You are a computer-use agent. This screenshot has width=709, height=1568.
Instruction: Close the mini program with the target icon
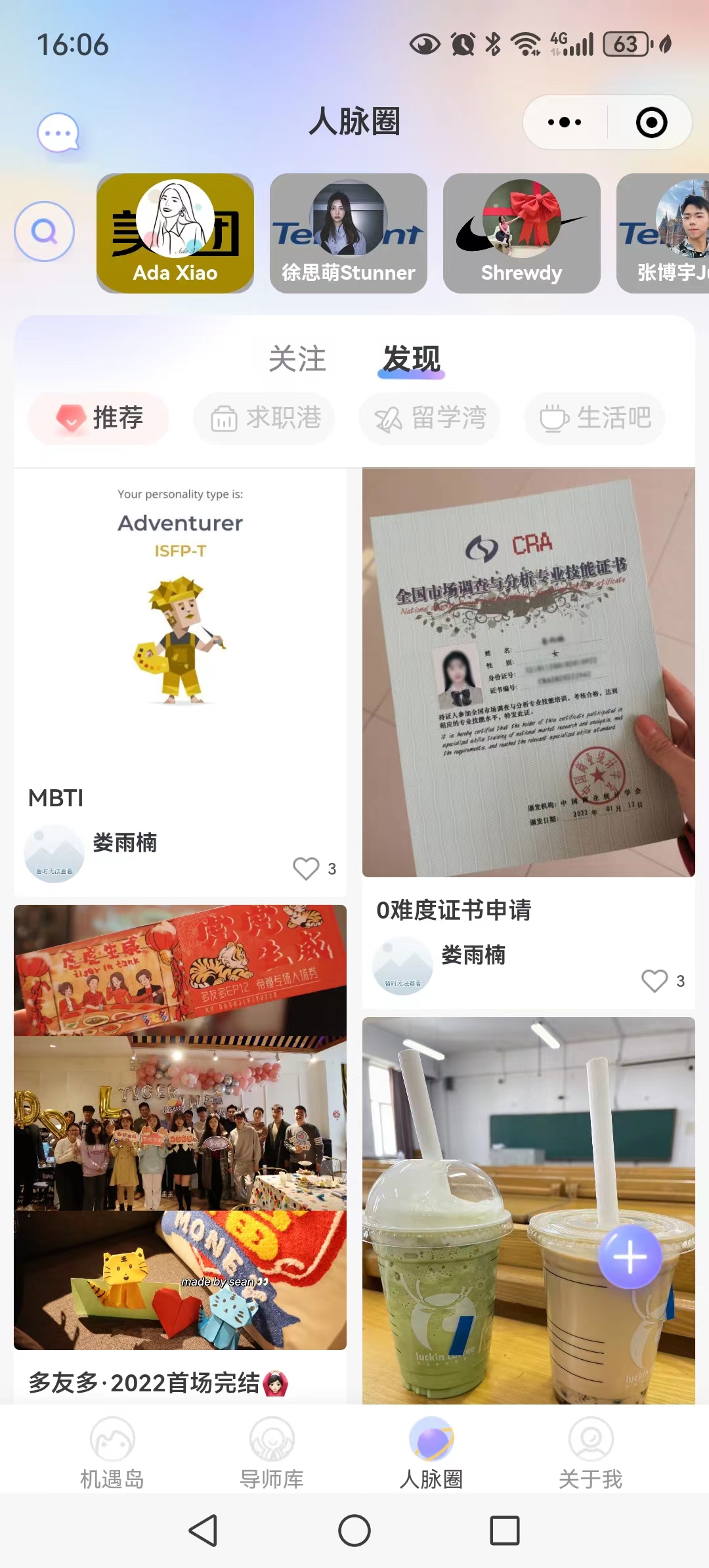point(651,123)
